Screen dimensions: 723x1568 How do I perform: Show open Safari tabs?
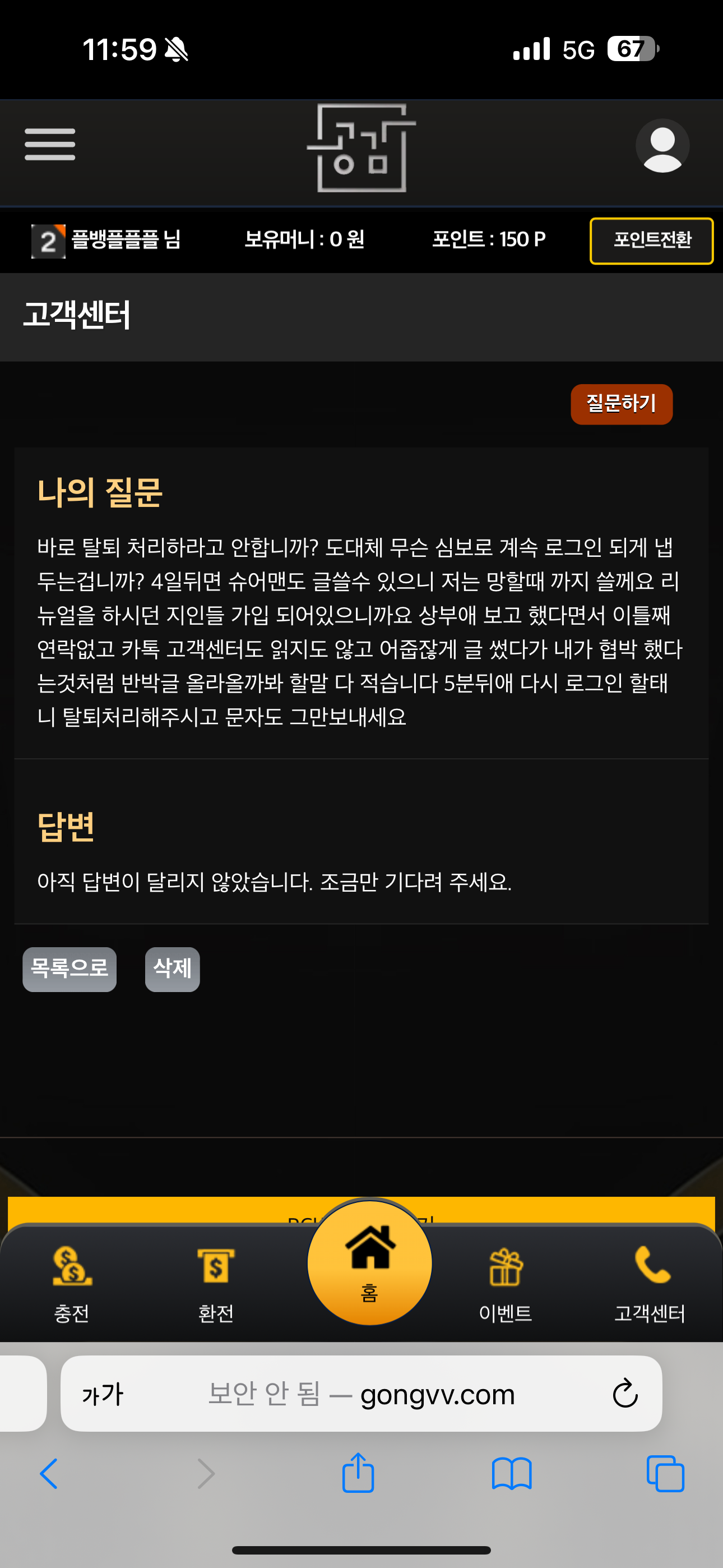[x=665, y=1474]
